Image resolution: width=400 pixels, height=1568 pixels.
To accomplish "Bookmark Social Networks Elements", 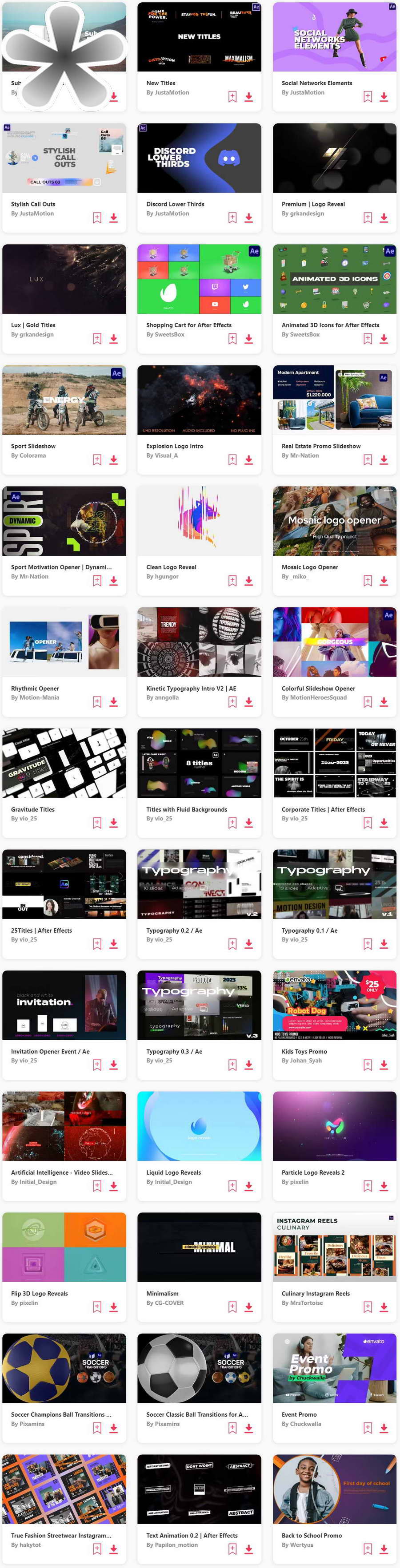I will [x=368, y=96].
